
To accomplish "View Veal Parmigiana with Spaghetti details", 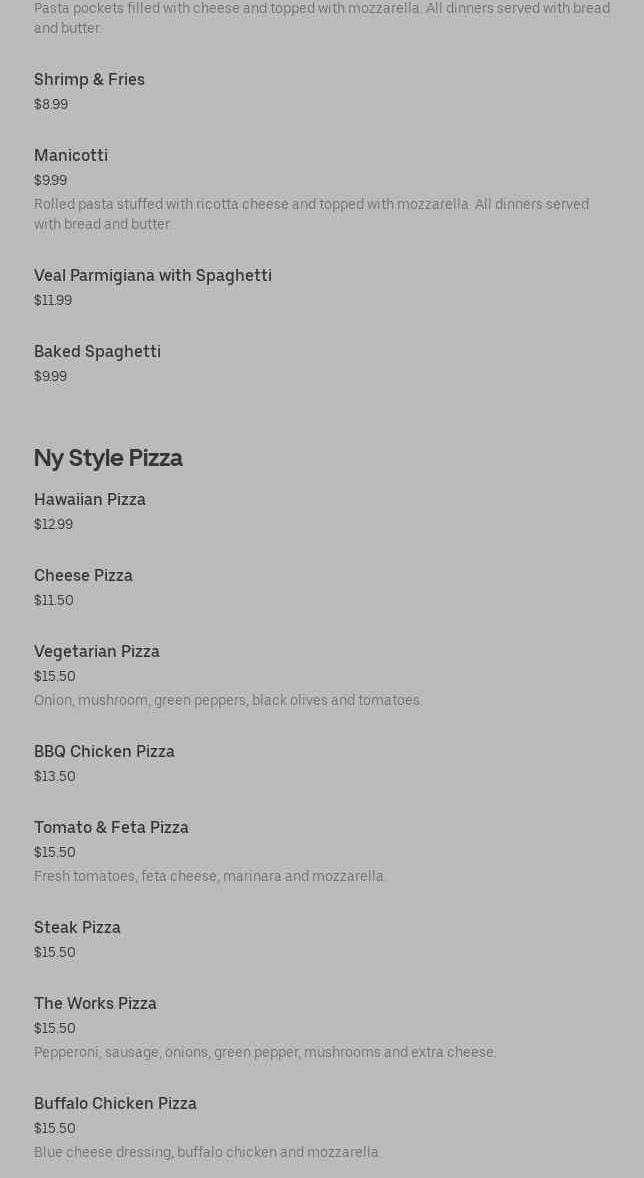I will coord(152,276).
